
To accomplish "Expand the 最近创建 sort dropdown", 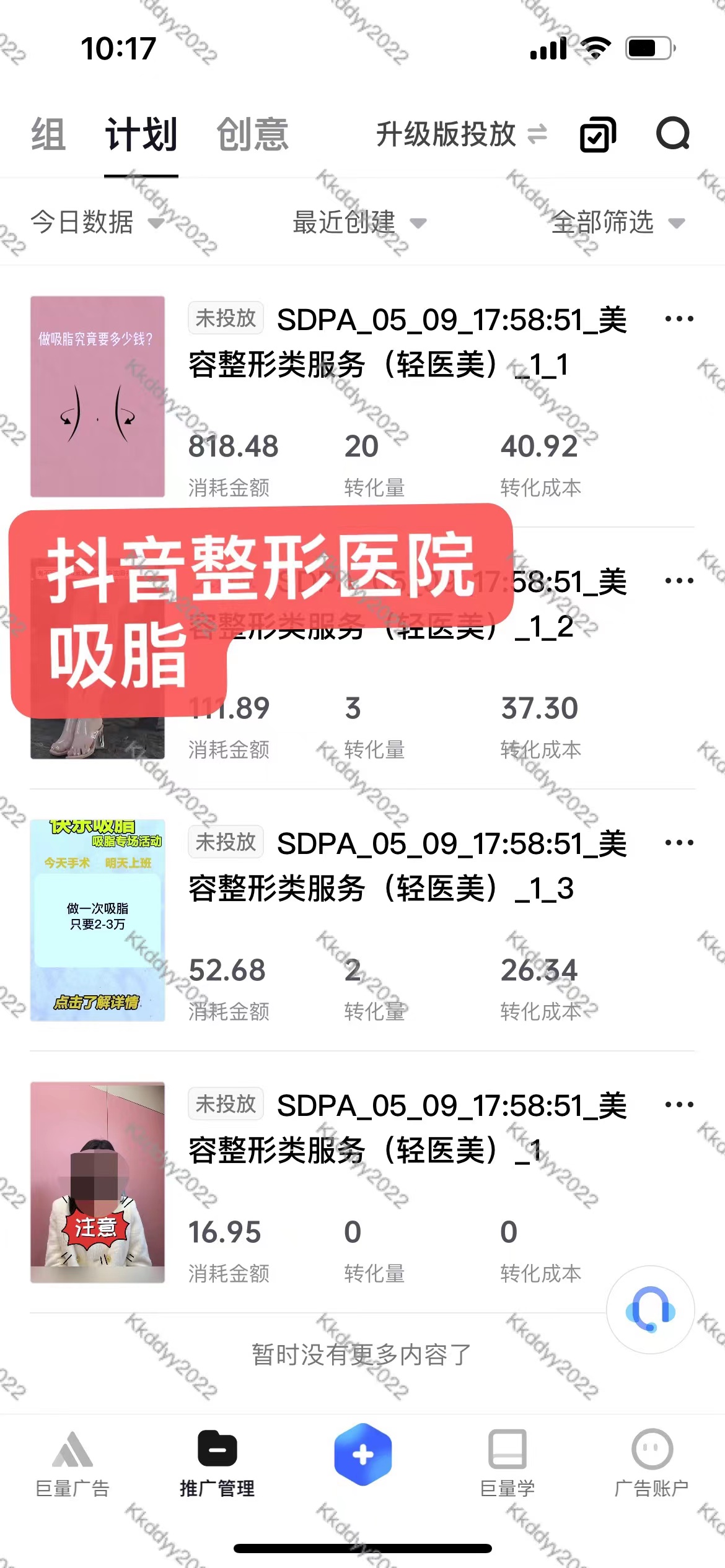I will pos(359,222).
